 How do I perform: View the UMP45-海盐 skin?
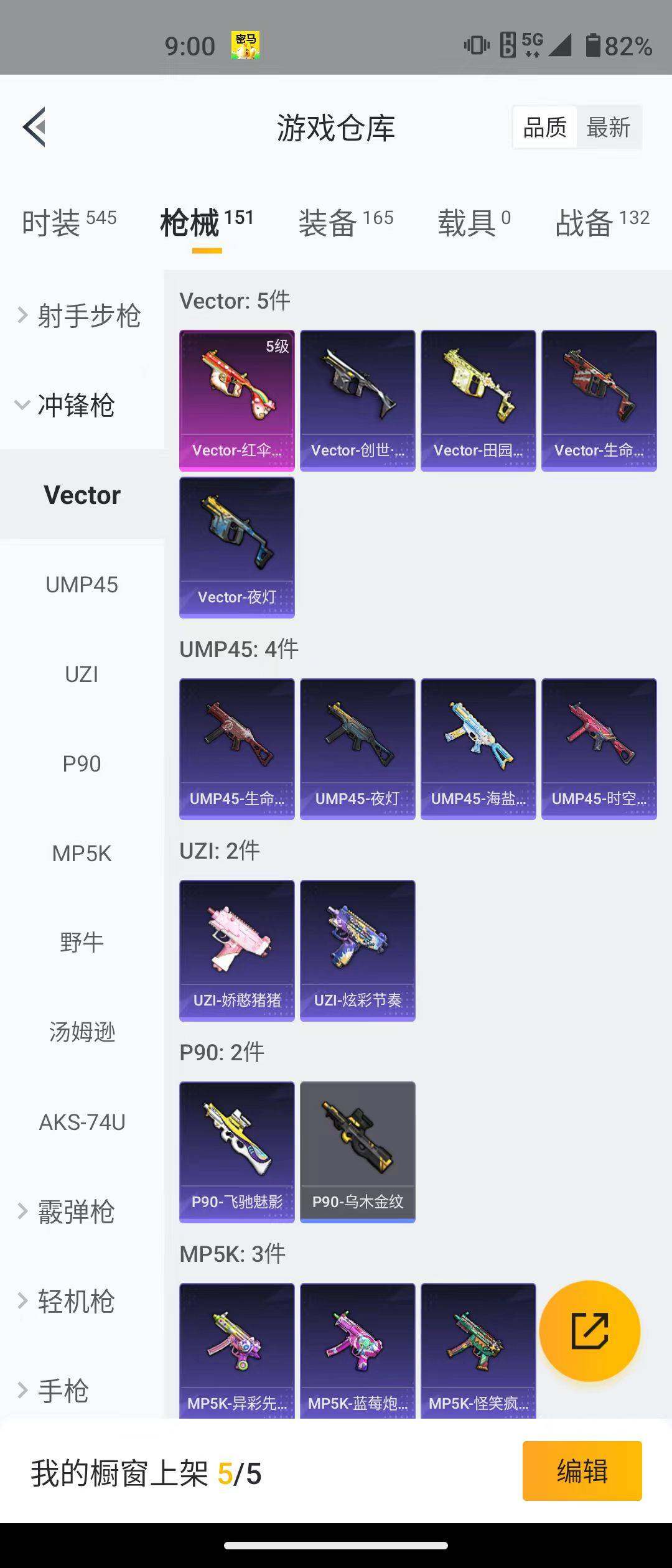pos(478,749)
